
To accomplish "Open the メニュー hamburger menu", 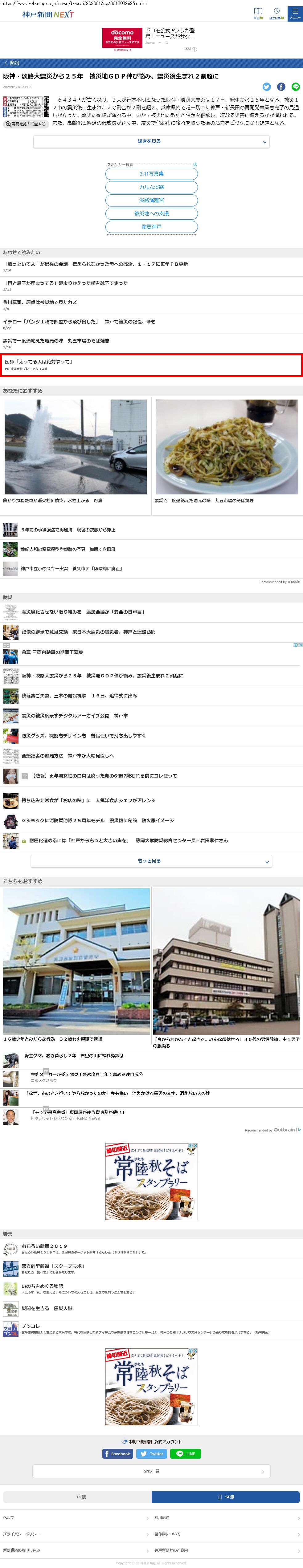I will click(x=295, y=13).
